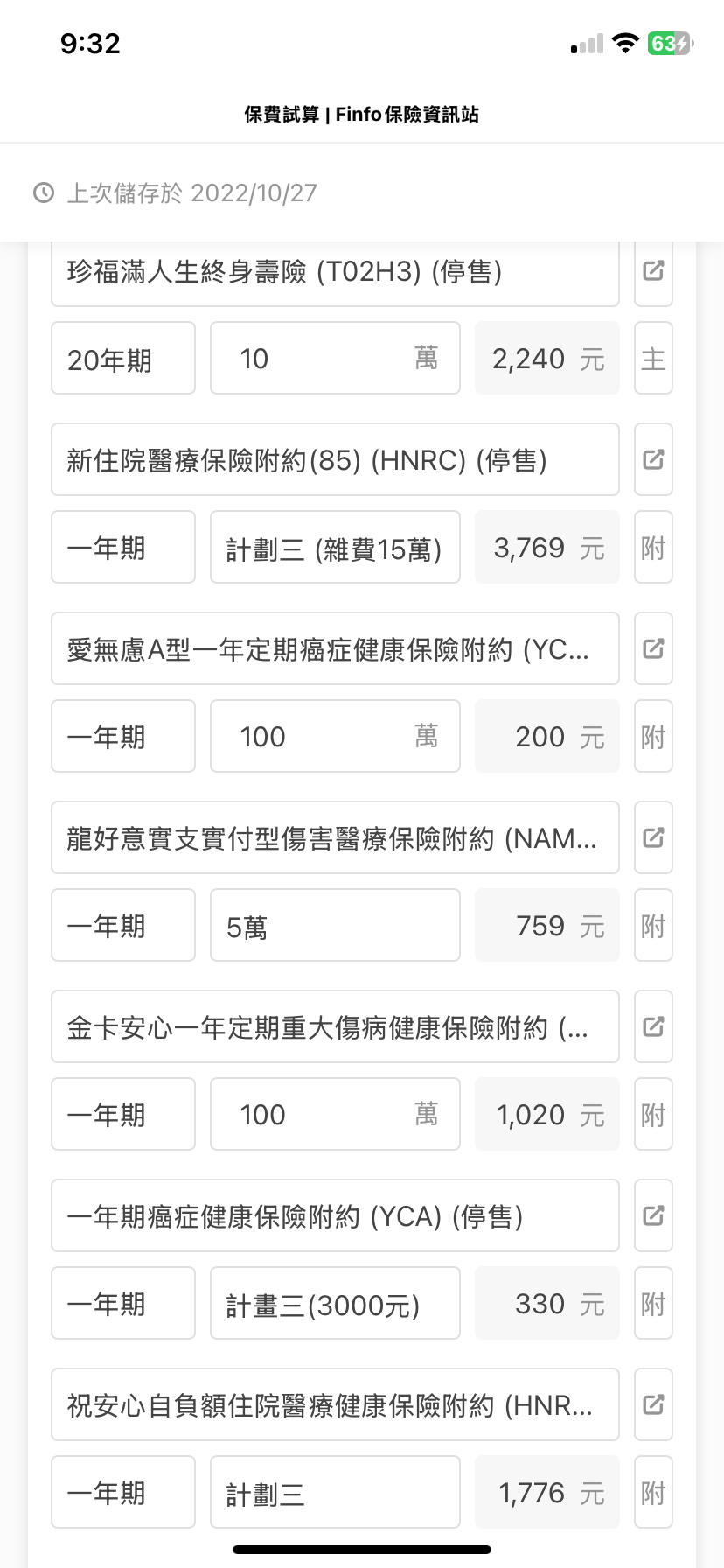The image size is (724, 1568).
Task: Tap the 附 button beside 3,769 元
Action: point(653,547)
